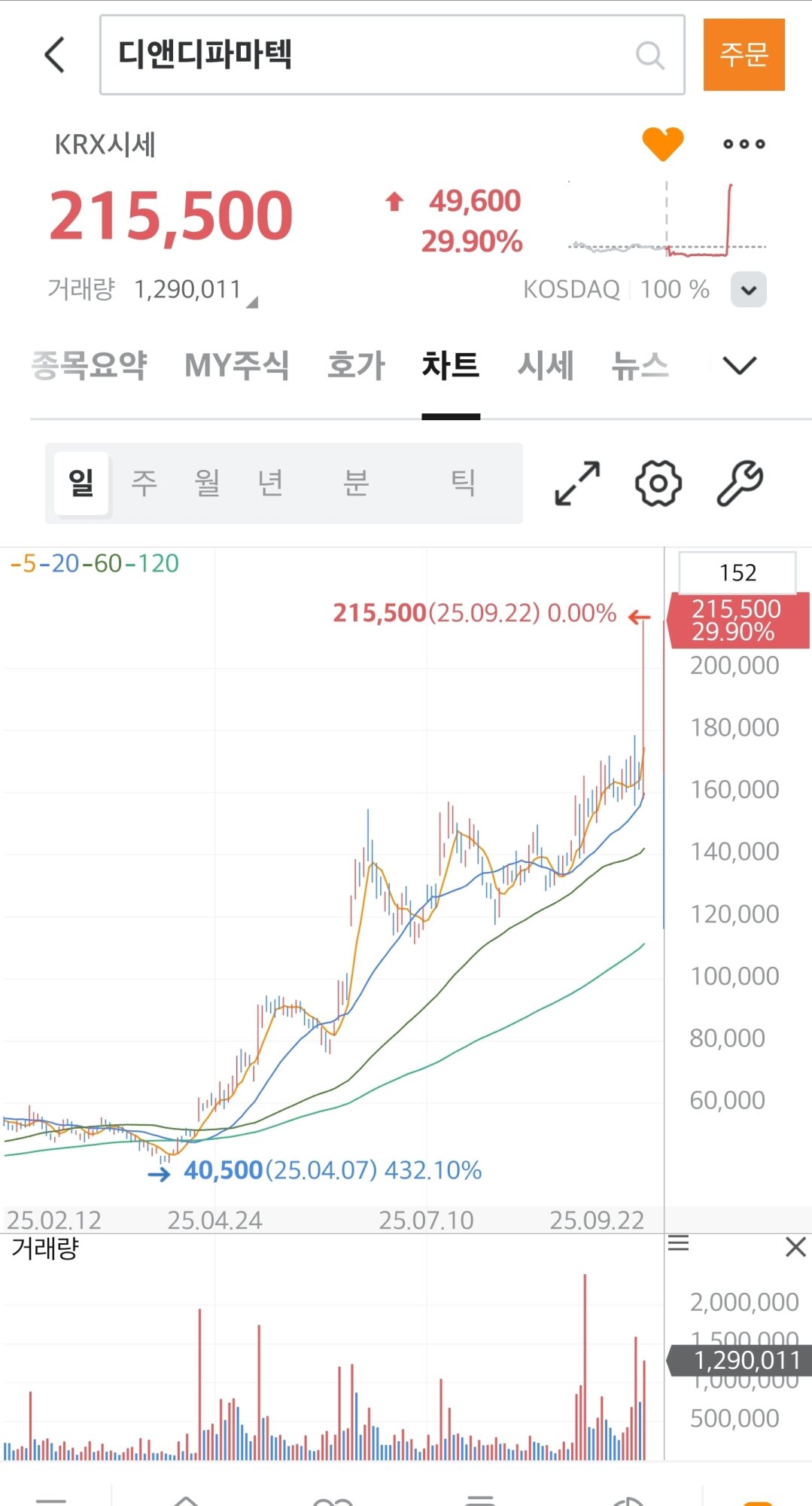The height and width of the screenshot is (1506, 812).
Task: Open the 주문 order button
Action: [x=744, y=55]
